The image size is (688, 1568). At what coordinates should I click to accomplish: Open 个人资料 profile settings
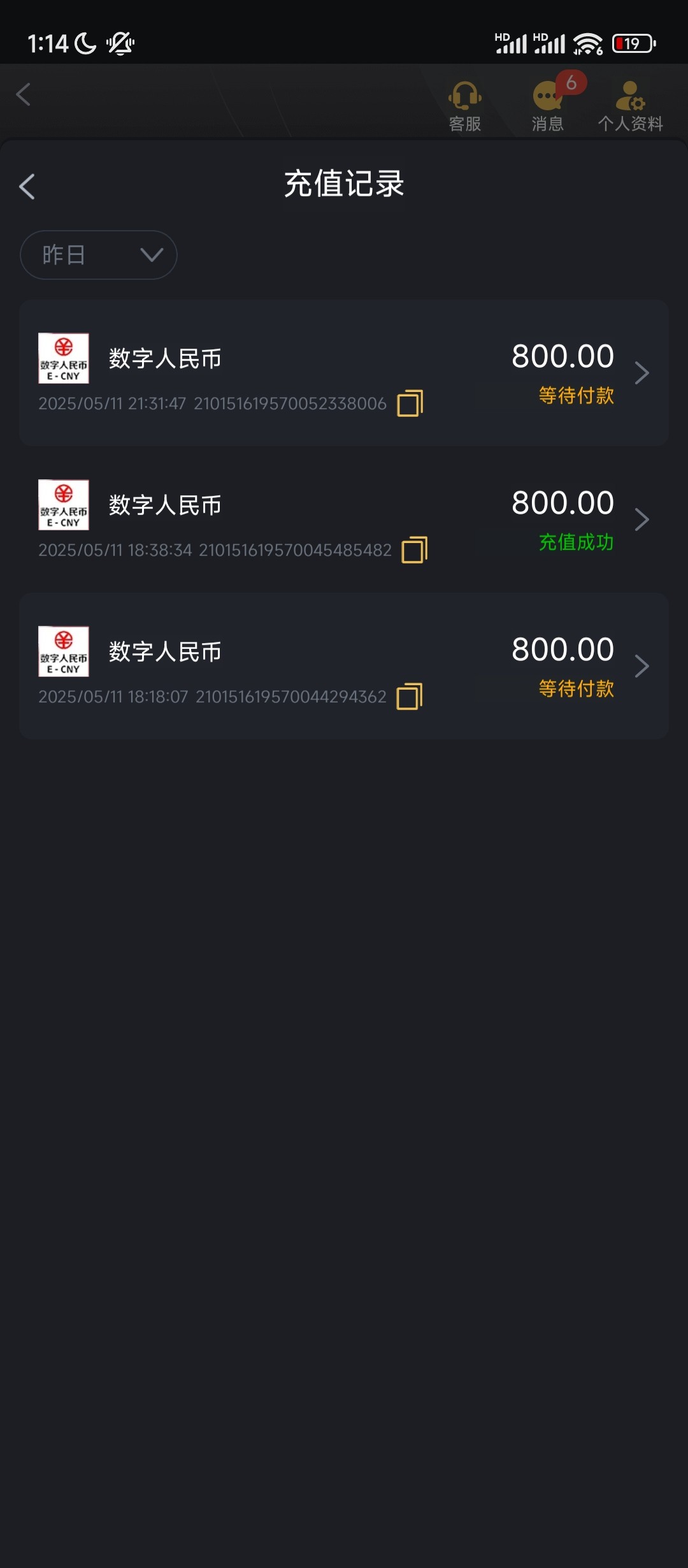click(x=631, y=106)
